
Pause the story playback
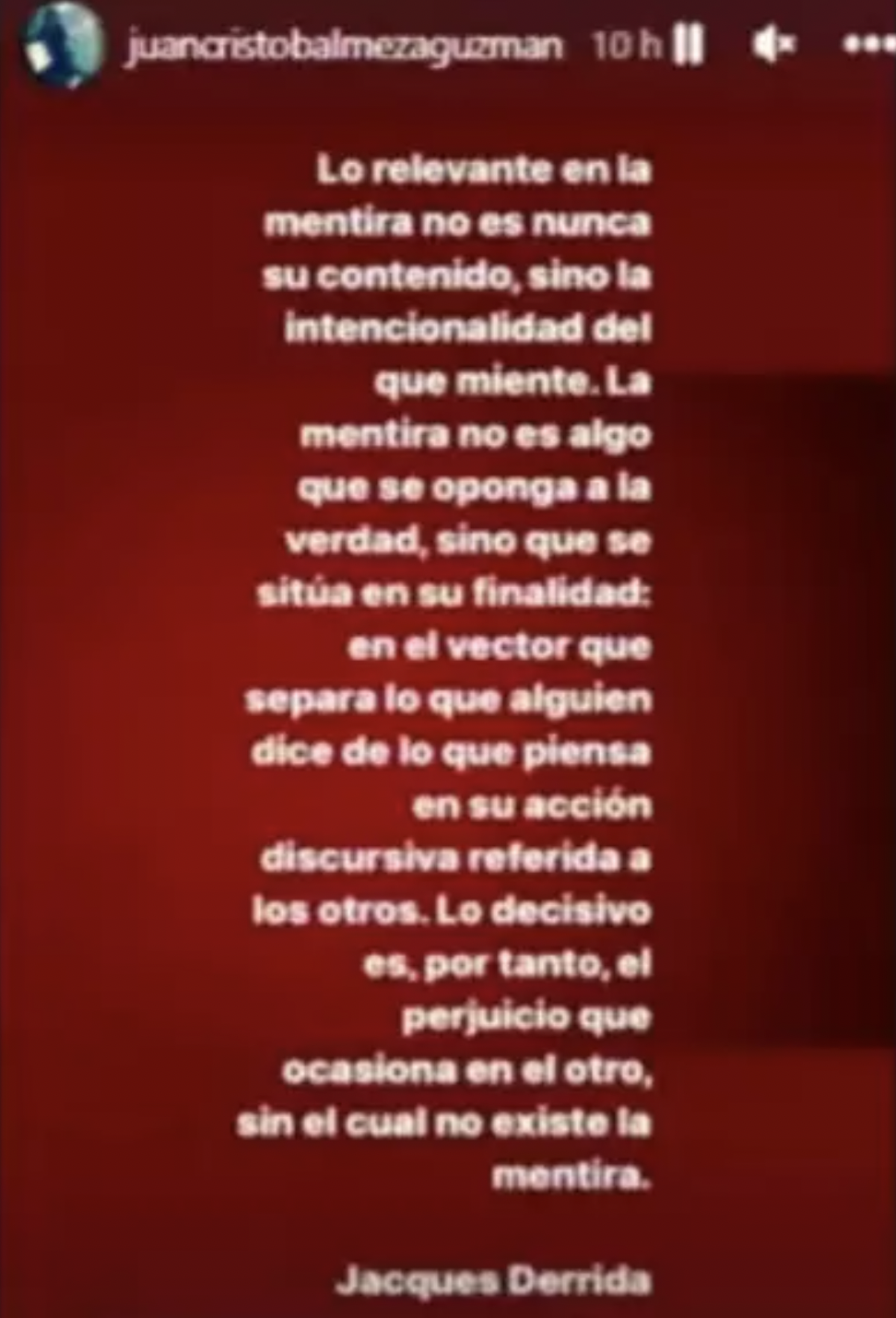pos(689,43)
